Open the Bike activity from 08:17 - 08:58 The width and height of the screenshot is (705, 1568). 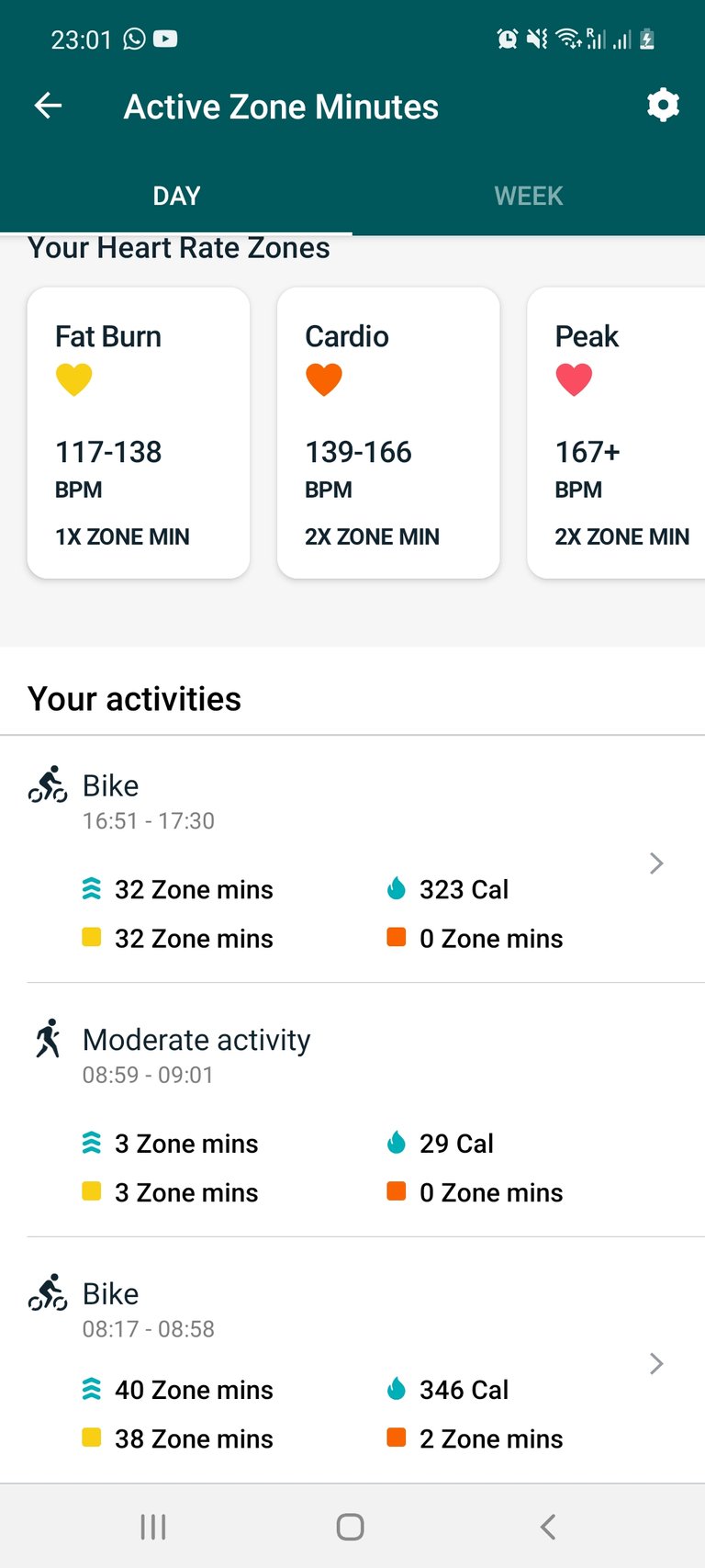click(x=352, y=1361)
